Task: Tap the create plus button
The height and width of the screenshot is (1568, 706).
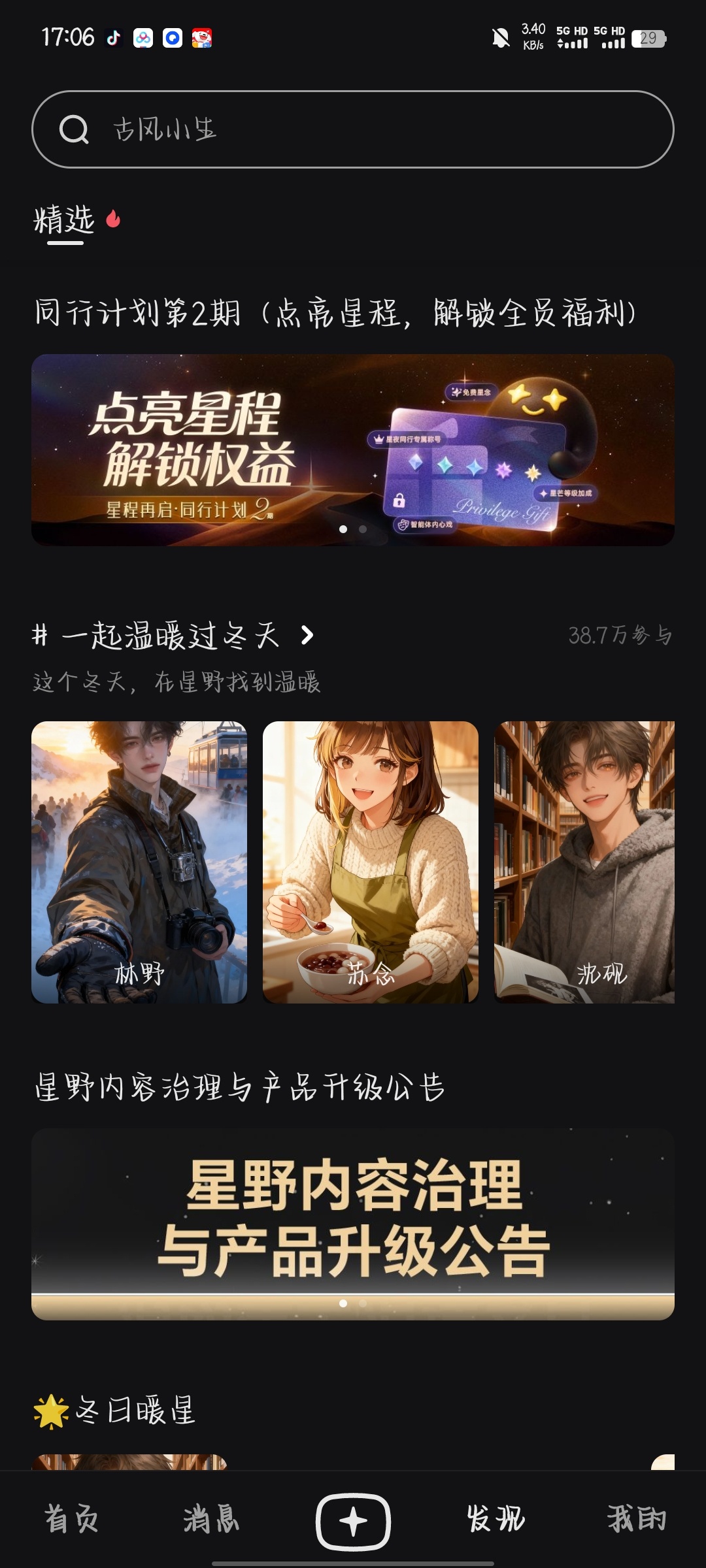Action: point(353,1522)
